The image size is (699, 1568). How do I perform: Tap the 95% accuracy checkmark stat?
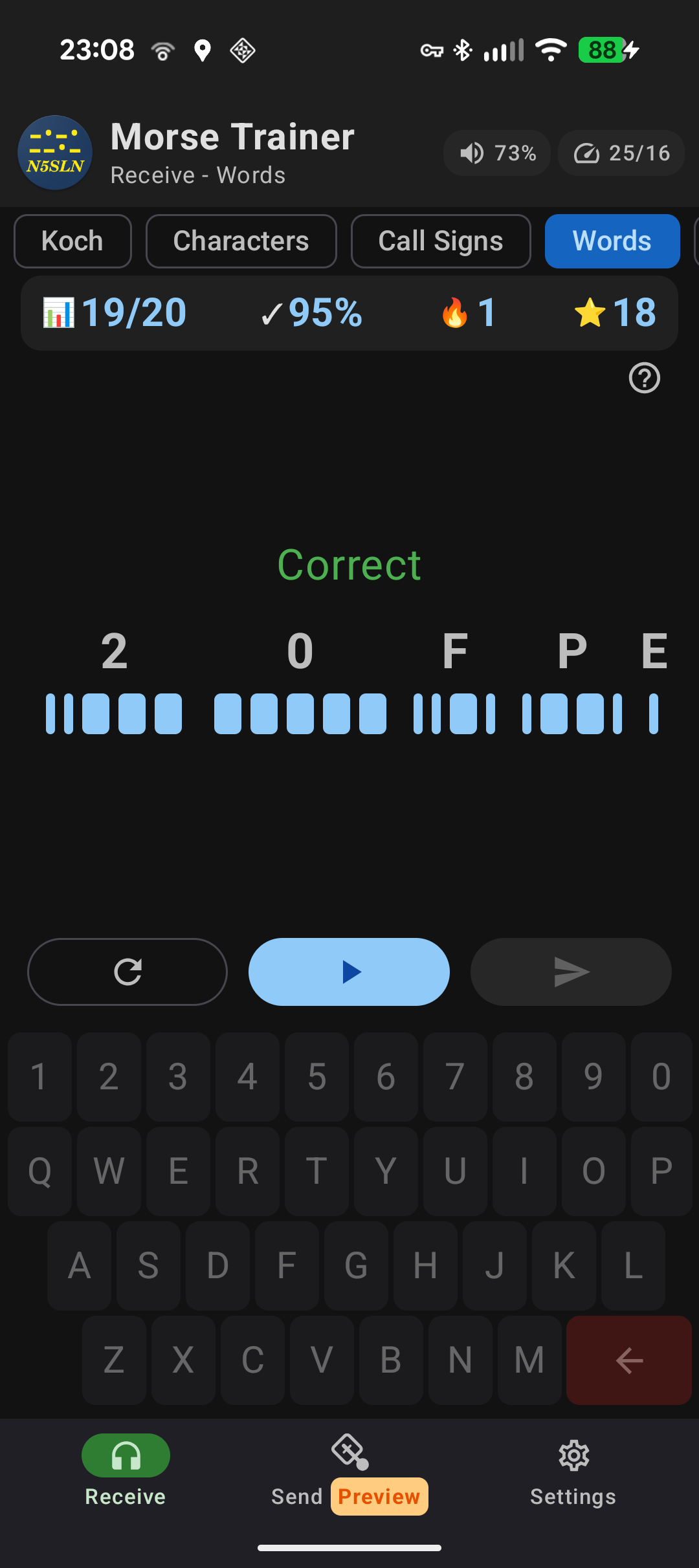click(x=313, y=312)
